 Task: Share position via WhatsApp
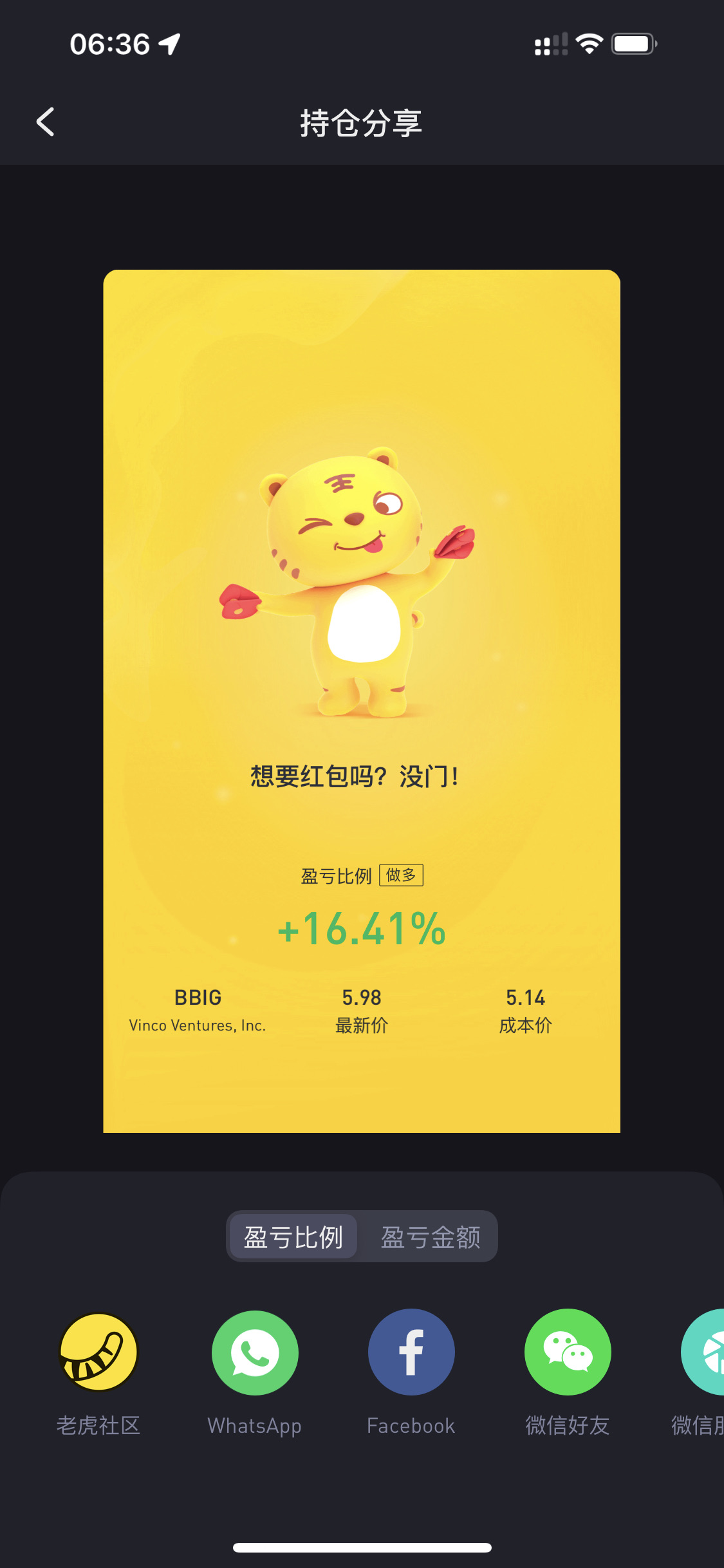255,1352
